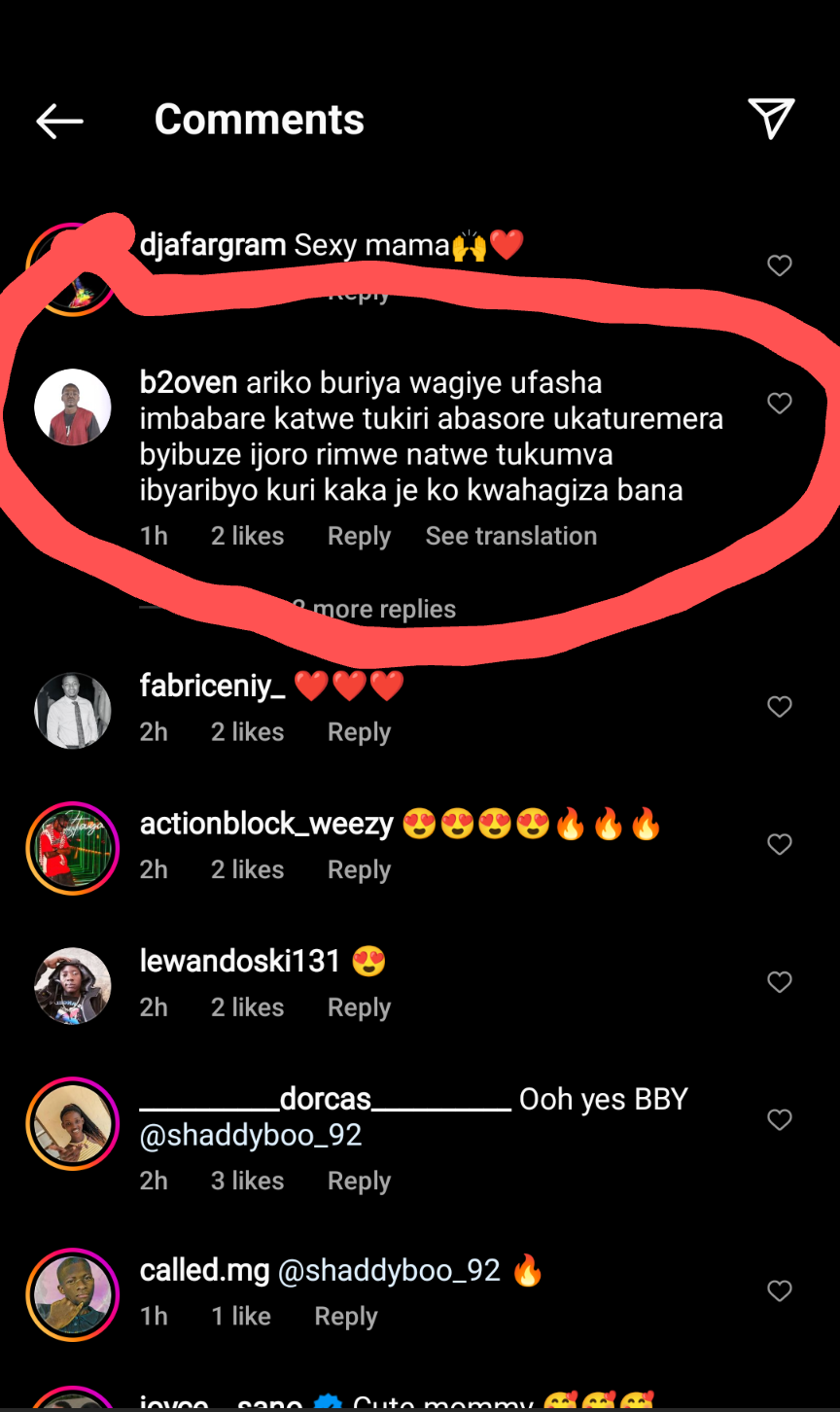Go back from Comments

pyautogui.click(x=59, y=121)
